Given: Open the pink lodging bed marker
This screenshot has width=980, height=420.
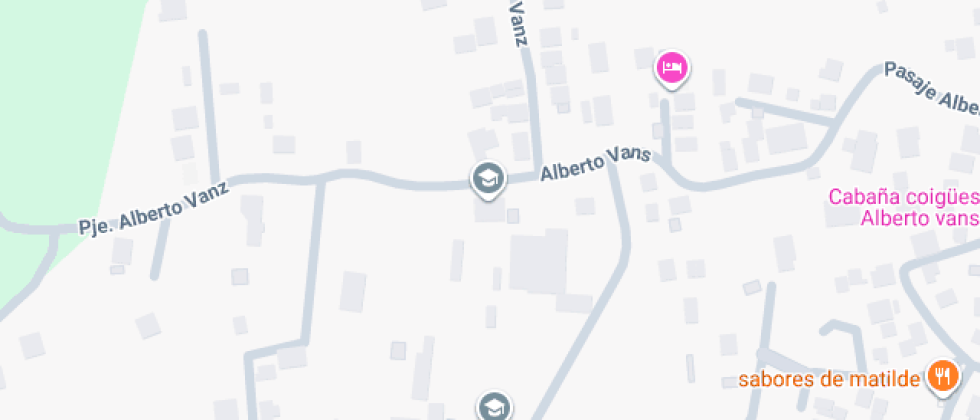Looking at the screenshot, I should click(672, 68).
